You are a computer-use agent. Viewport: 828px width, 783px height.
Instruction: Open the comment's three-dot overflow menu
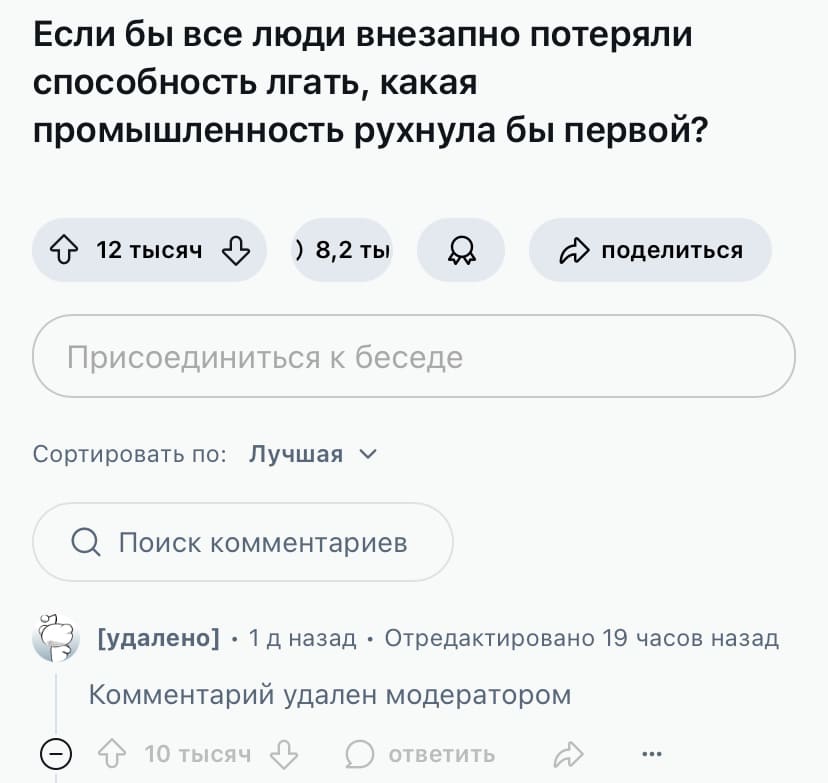[651, 753]
